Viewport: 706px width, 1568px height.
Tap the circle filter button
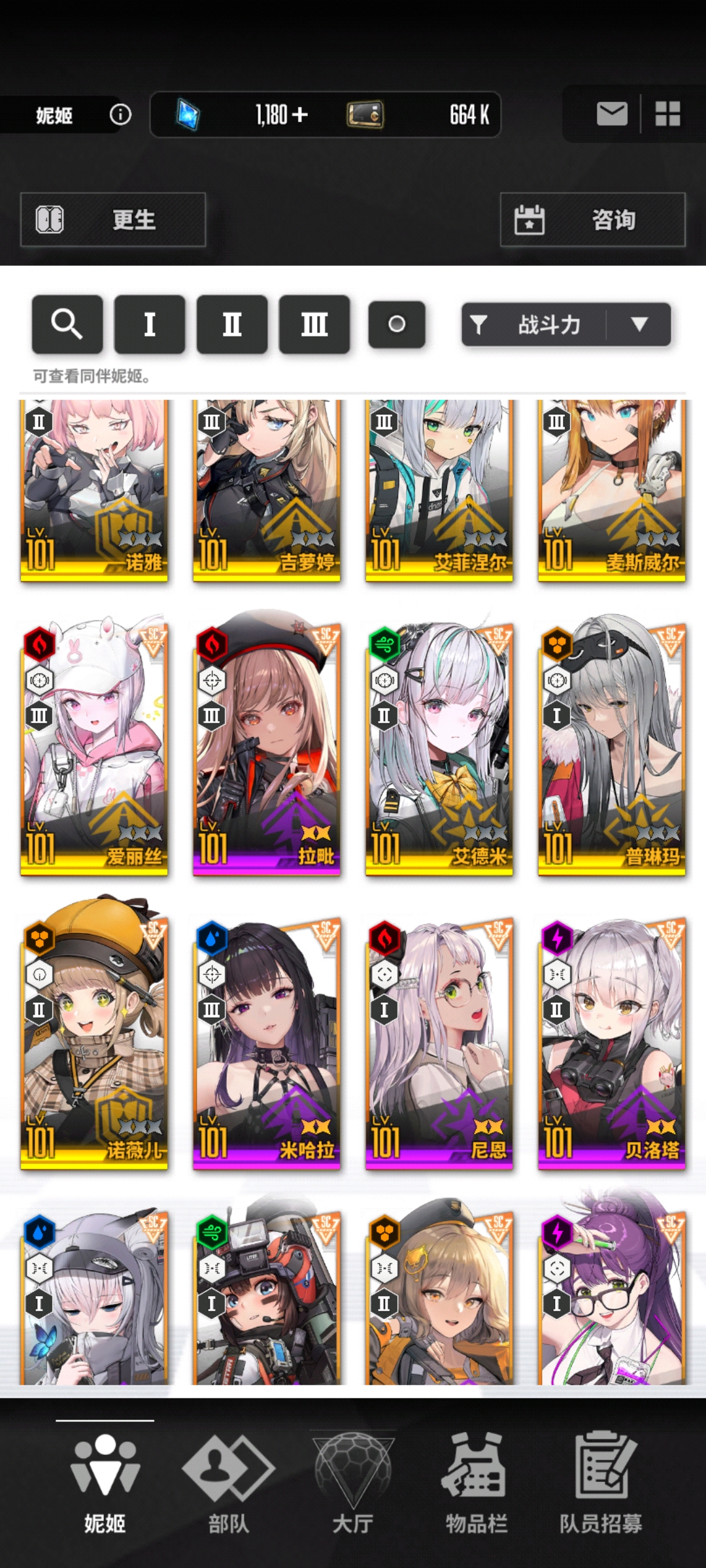pyautogui.click(x=397, y=324)
